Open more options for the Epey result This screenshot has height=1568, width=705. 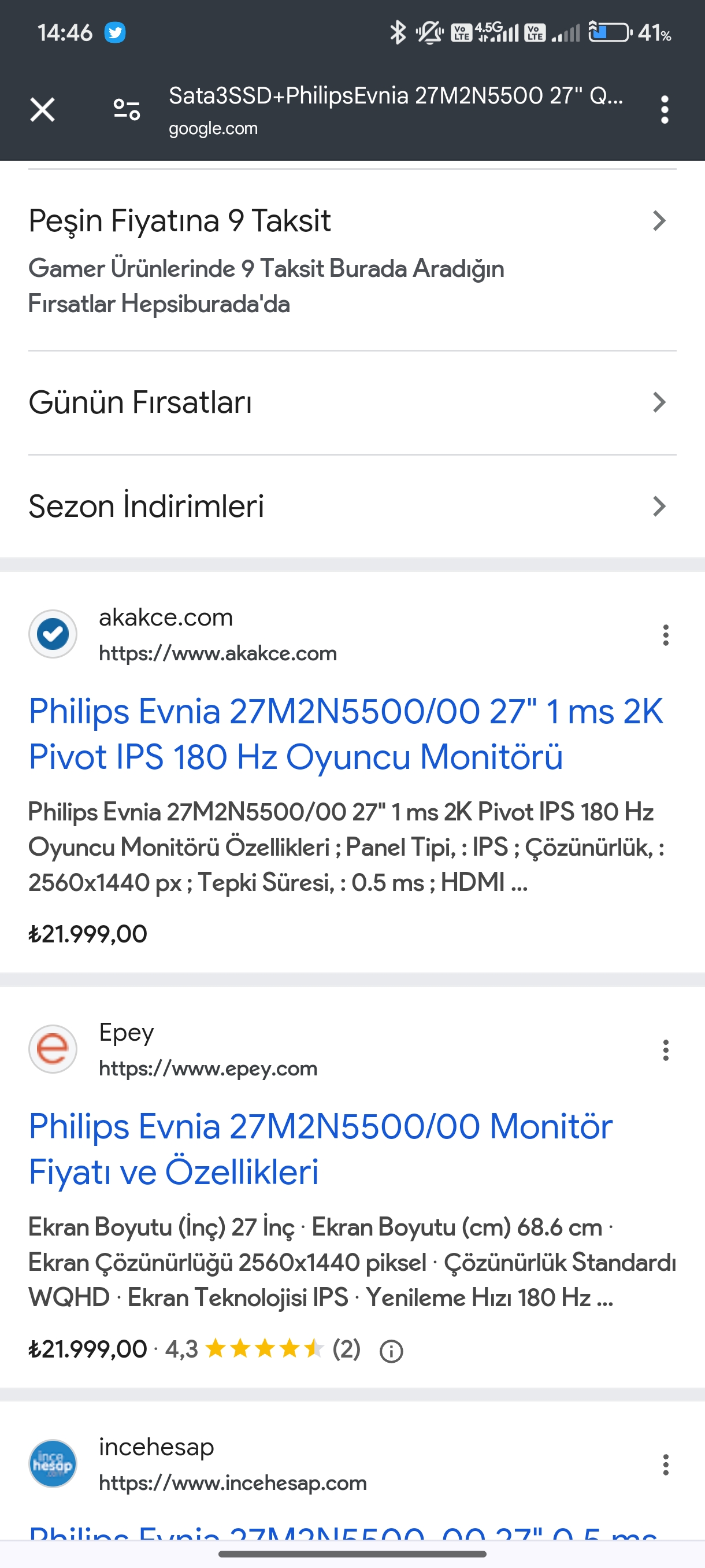coord(666,1050)
